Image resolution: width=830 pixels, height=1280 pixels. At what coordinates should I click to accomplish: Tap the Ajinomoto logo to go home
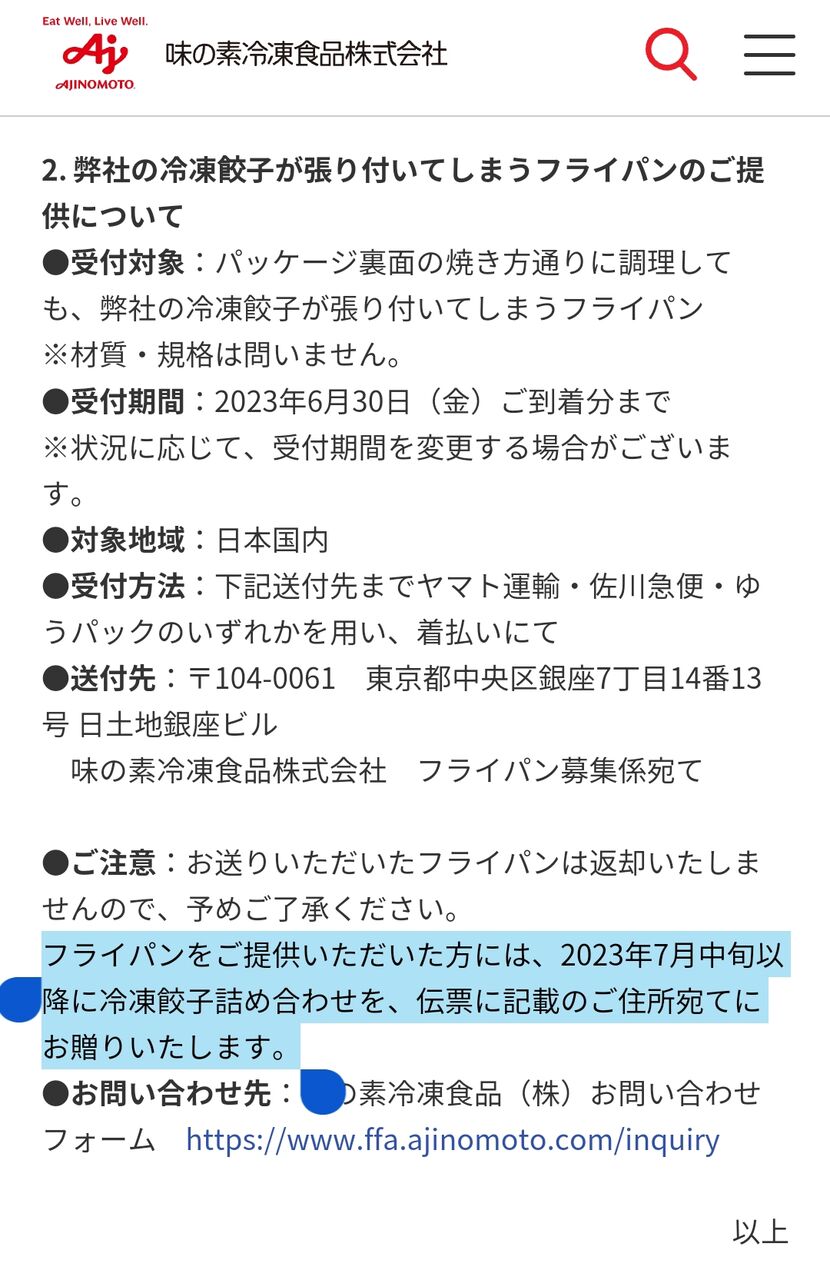click(95, 54)
